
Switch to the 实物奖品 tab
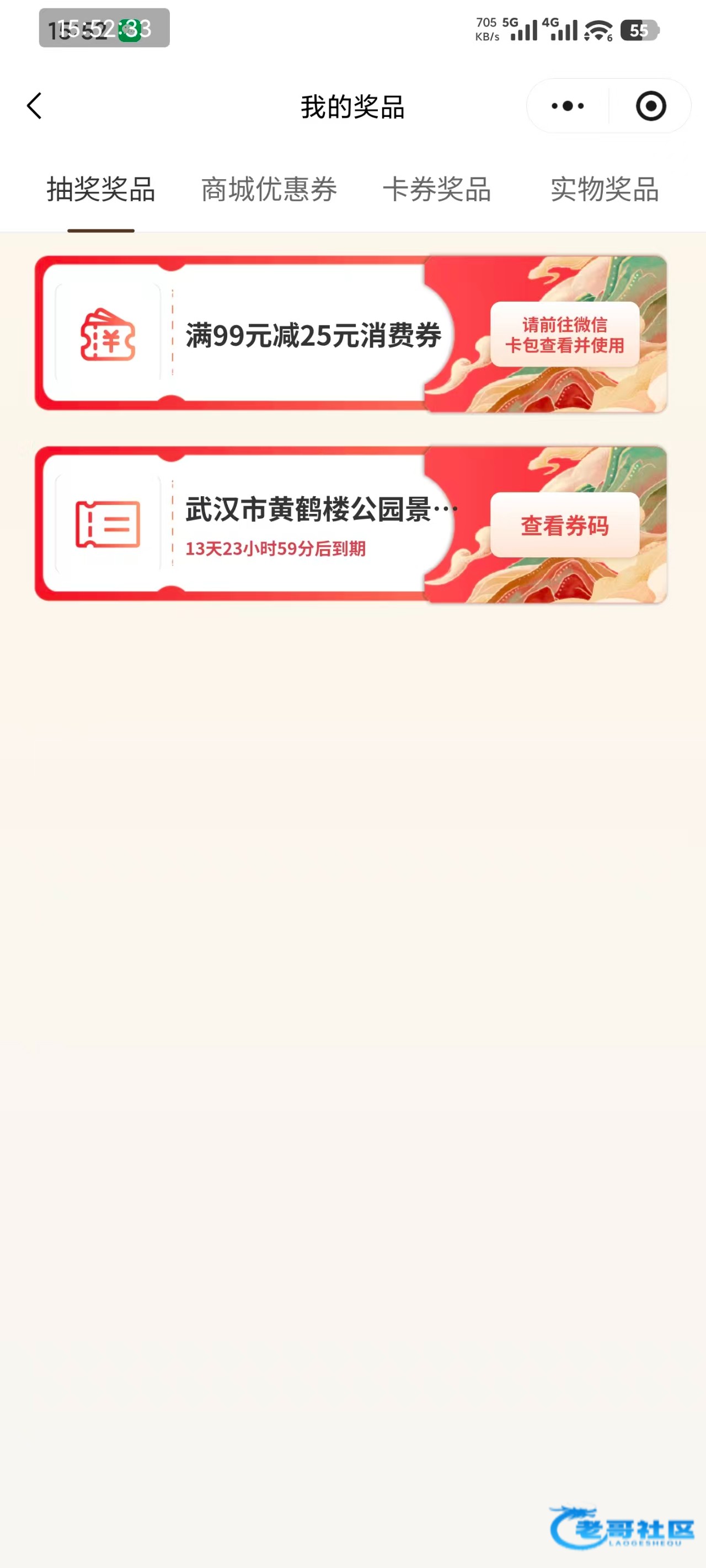605,189
